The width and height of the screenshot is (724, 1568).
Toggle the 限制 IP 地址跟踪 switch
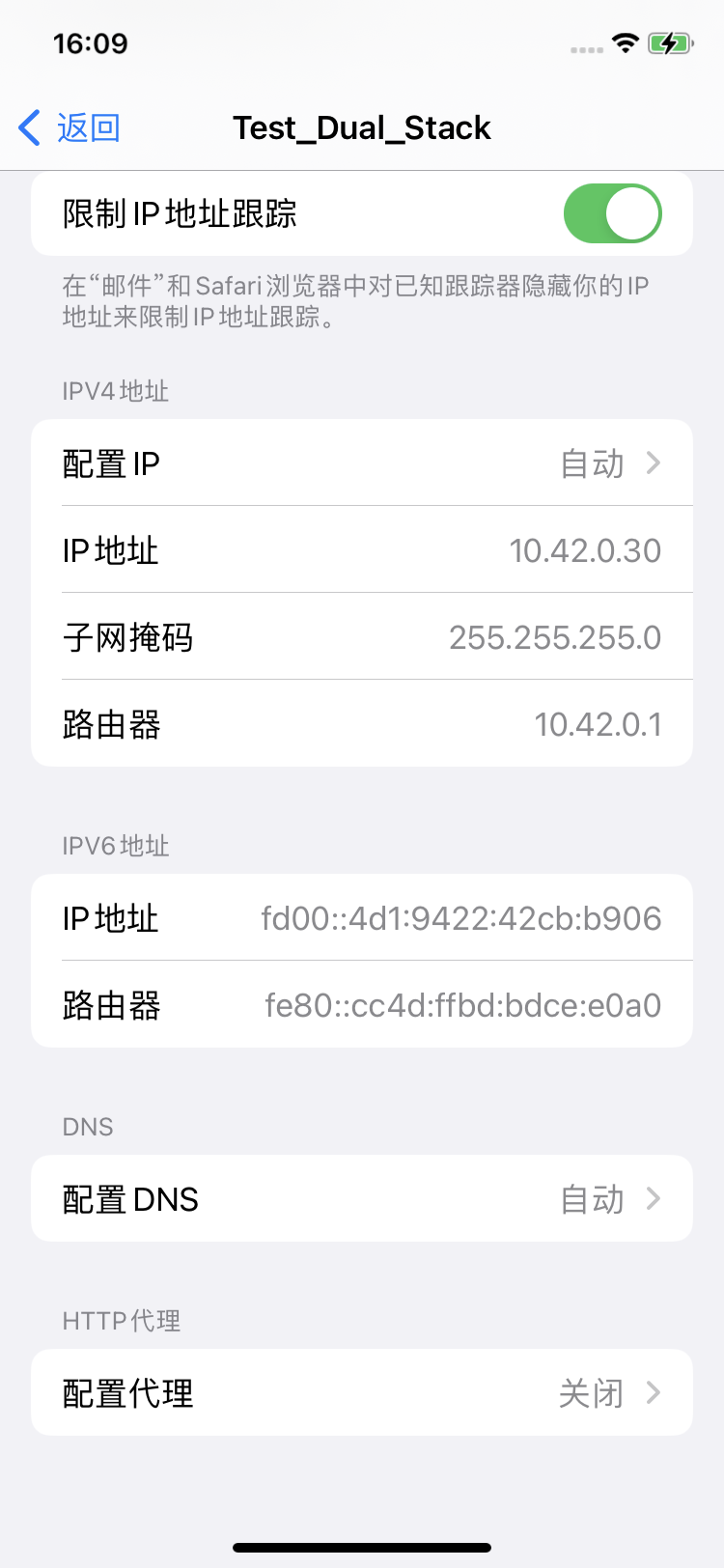coord(612,213)
